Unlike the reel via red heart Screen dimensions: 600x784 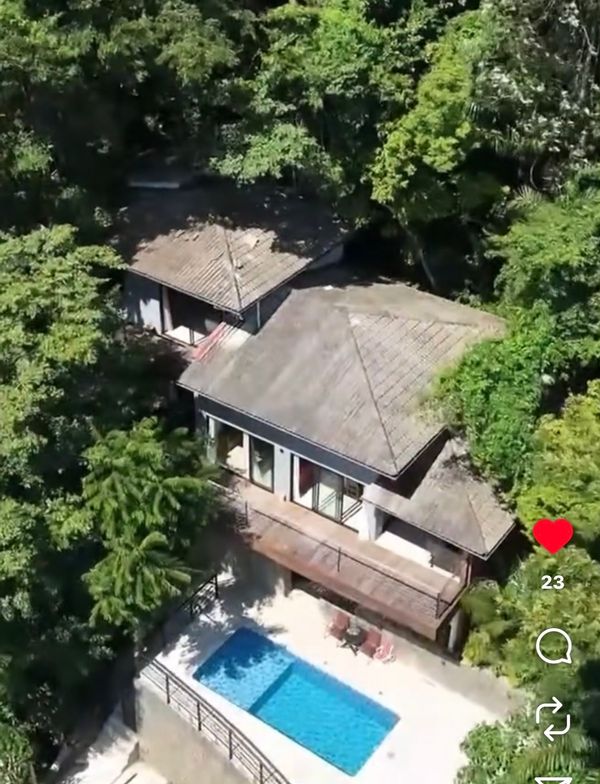(x=552, y=536)
